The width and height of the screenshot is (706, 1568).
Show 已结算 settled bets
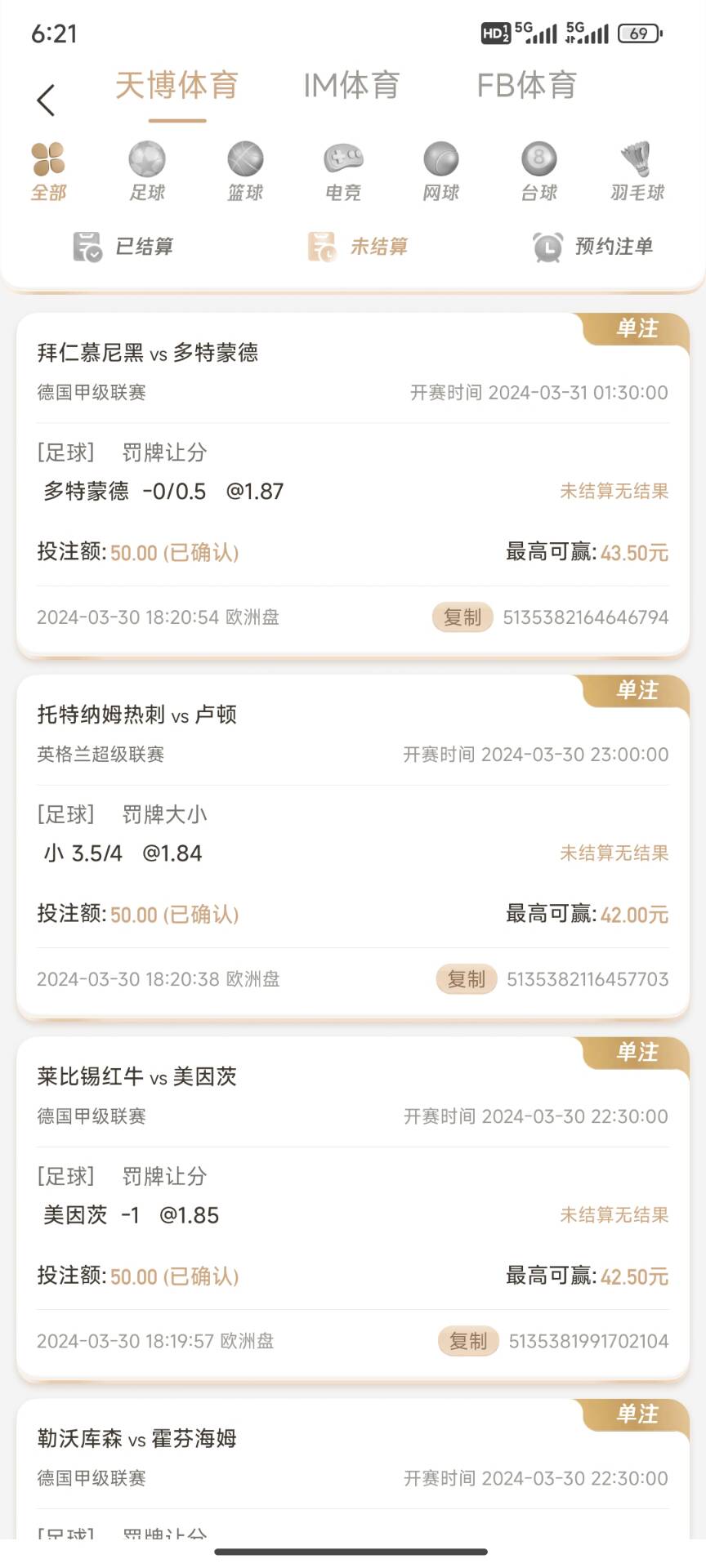(123, 247)
